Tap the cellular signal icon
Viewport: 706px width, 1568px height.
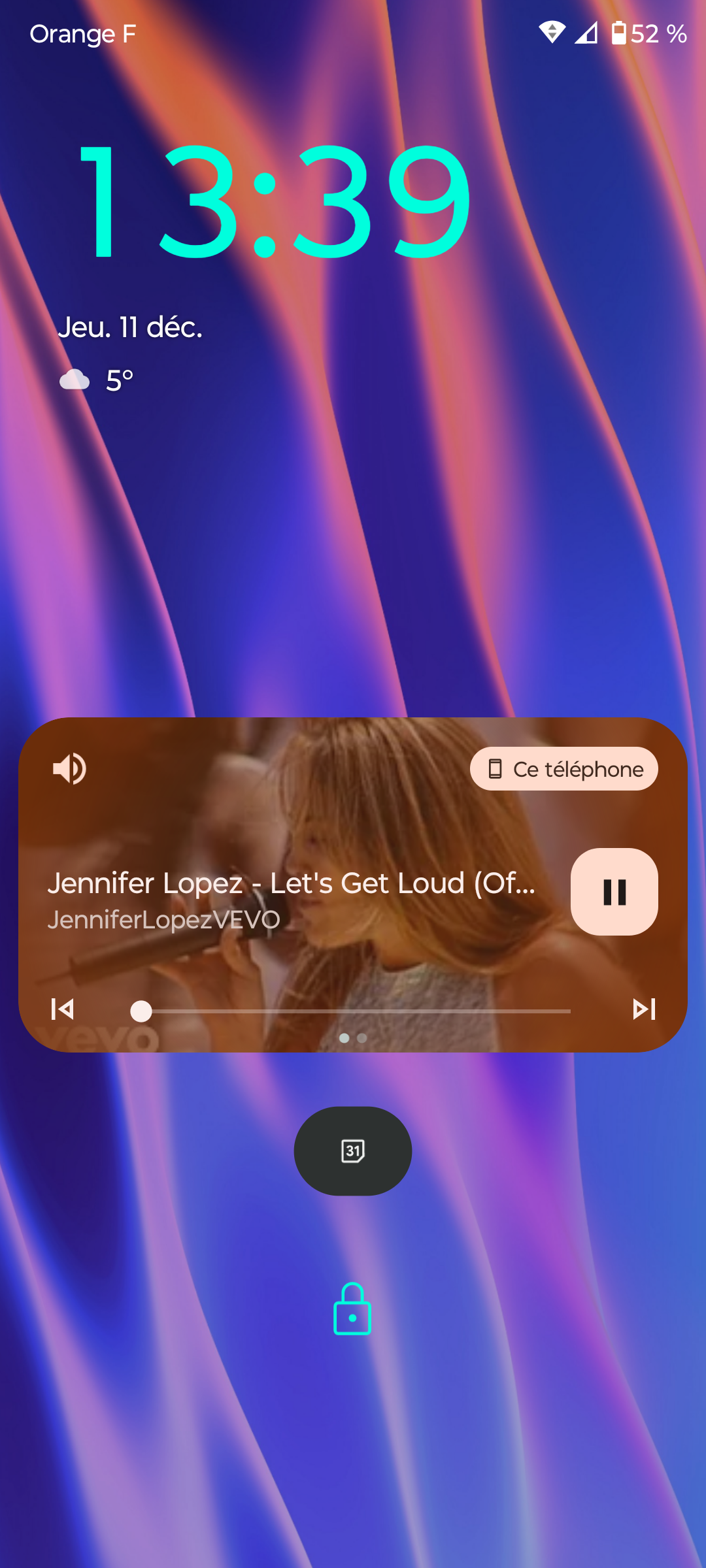point(587,33)
